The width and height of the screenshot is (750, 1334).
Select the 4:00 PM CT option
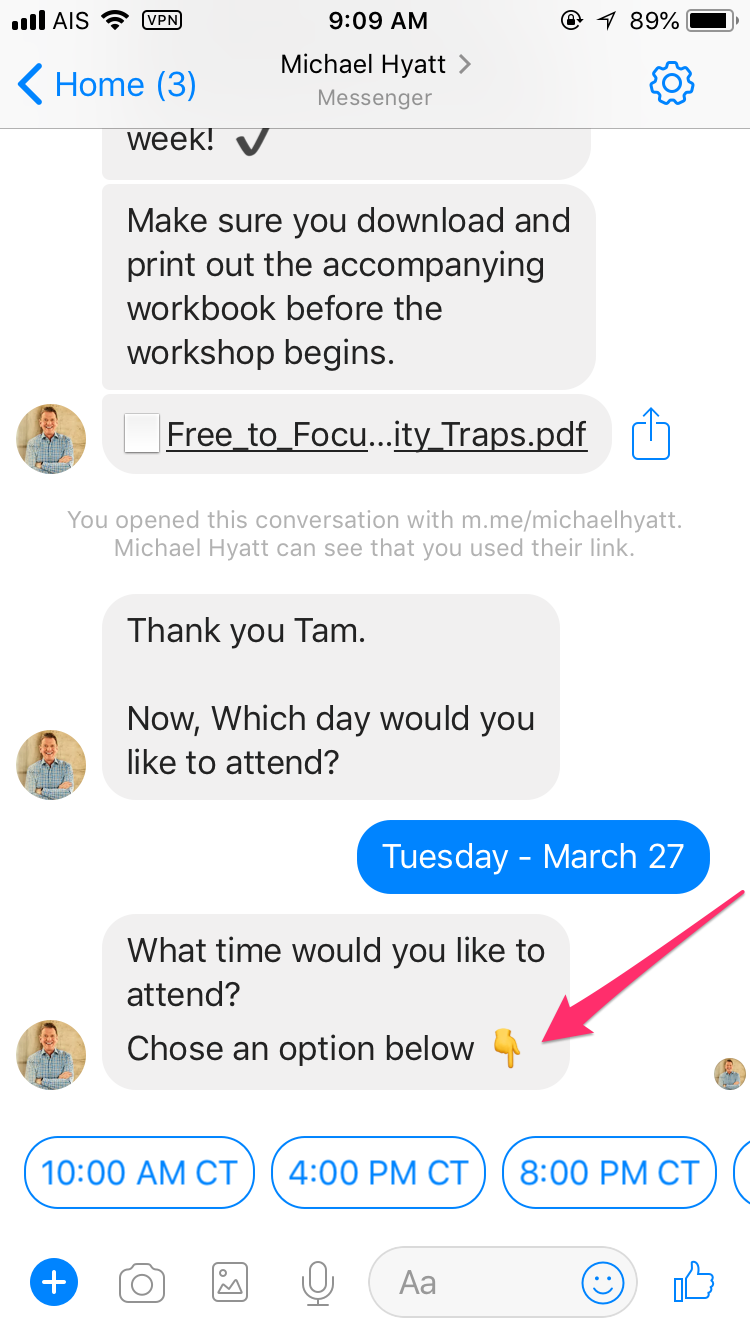(378, 1172)
